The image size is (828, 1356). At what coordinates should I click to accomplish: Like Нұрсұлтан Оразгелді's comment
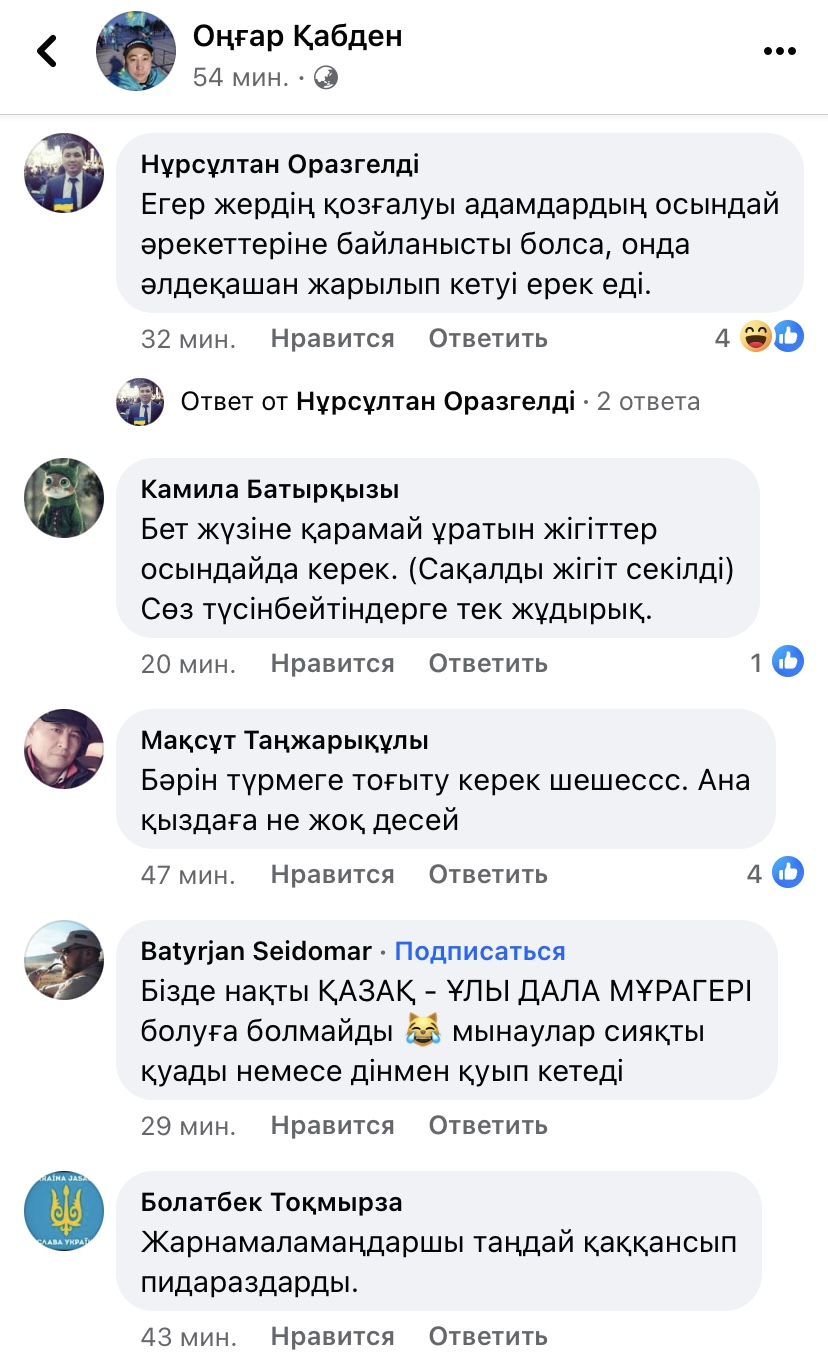coord(332,339)
